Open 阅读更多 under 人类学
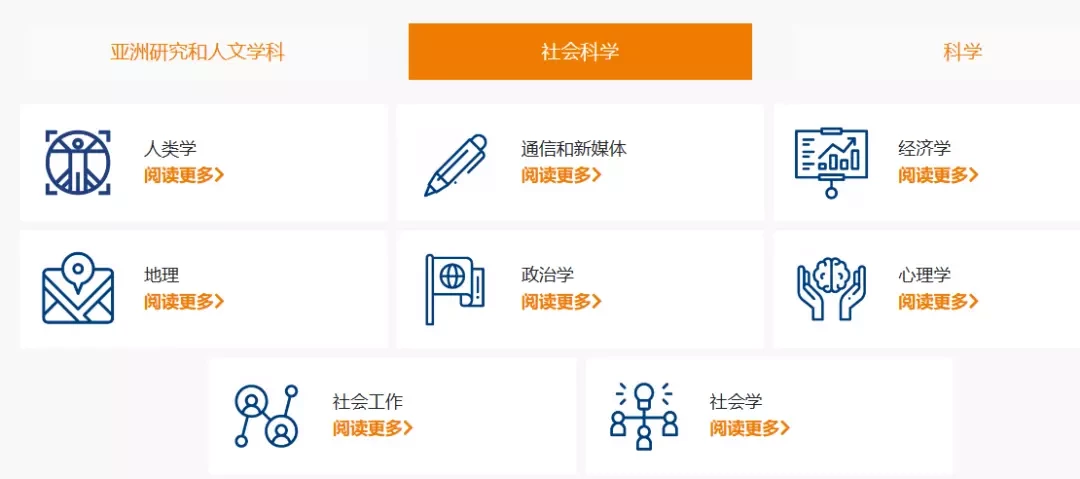 (x=184, y=175)
